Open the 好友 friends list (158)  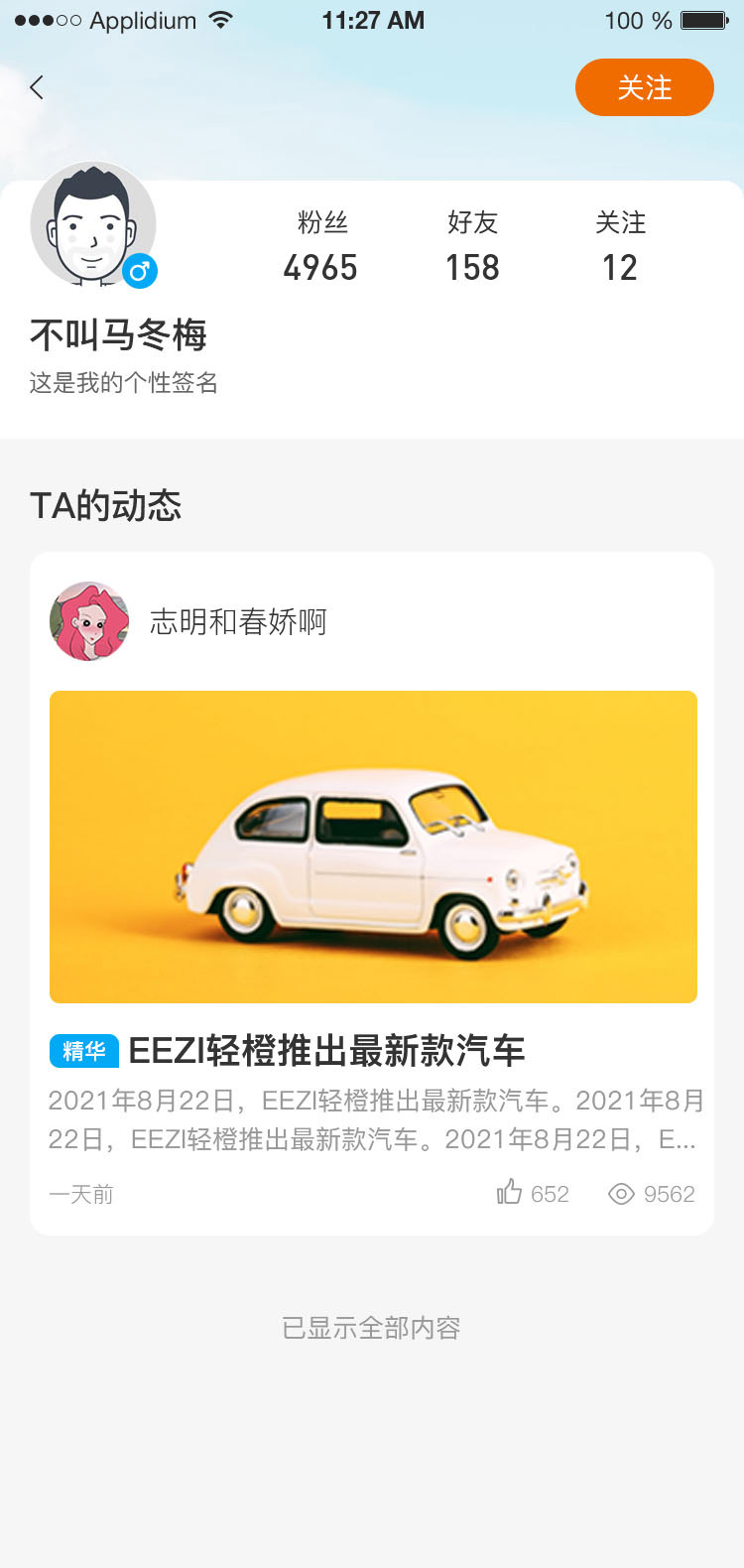(472, 247)
